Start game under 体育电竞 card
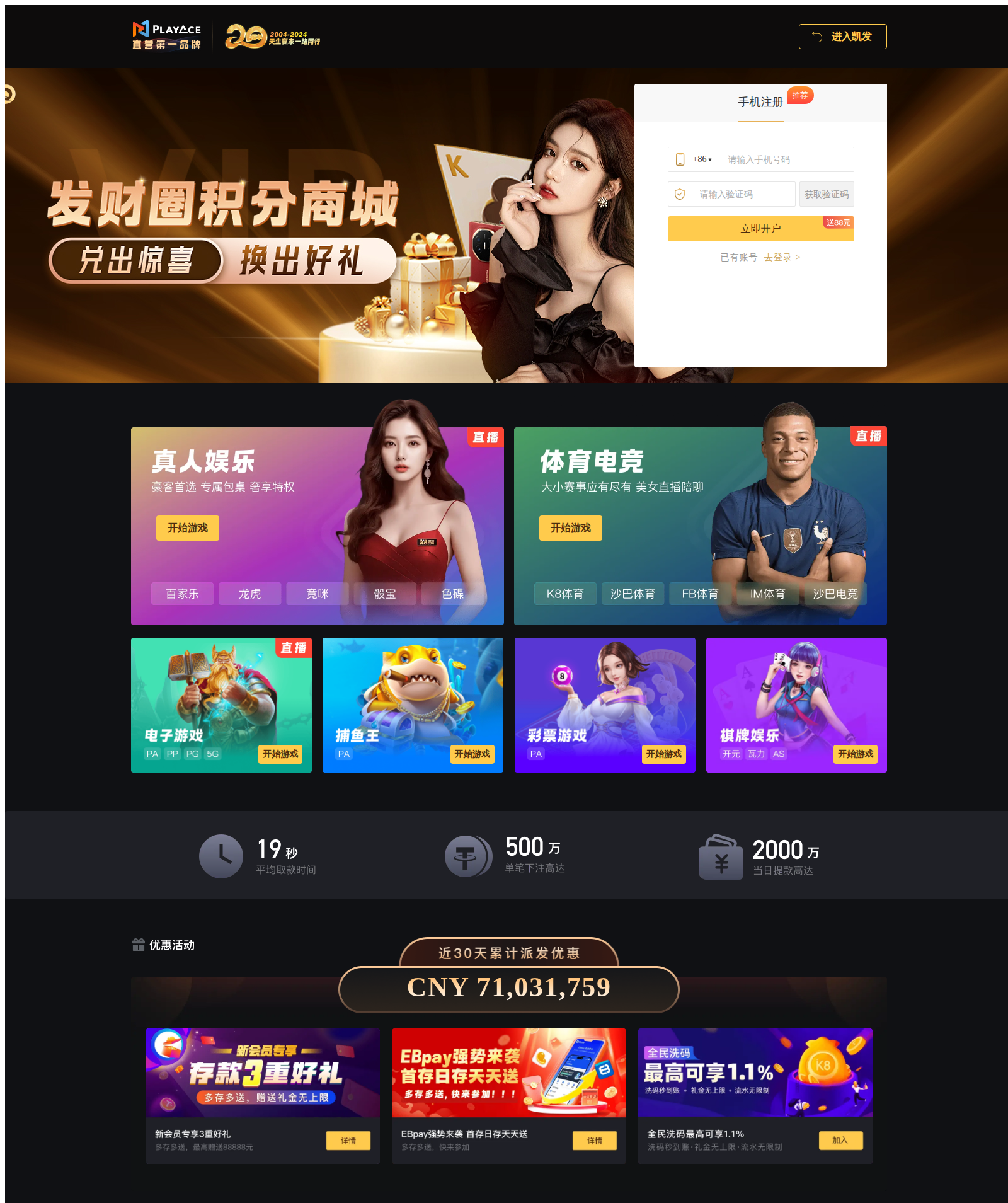1008x1203 pixels. pyautogui.click(x=571, y=528)
